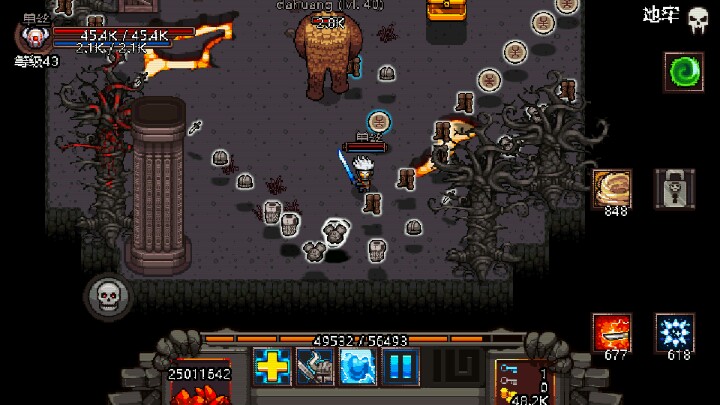Use the yellow plus heal button
This screenshot has height=405, width=720.
tap(272, 366)
